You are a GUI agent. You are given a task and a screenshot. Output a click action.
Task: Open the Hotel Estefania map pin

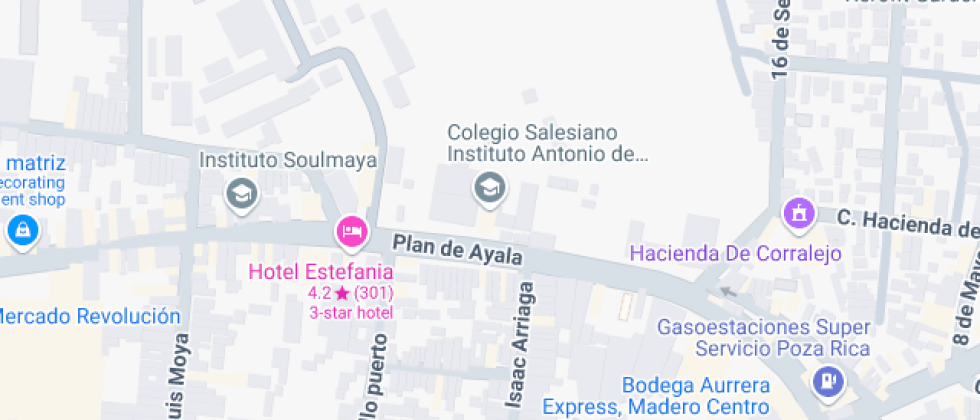(x=352, y=233)
